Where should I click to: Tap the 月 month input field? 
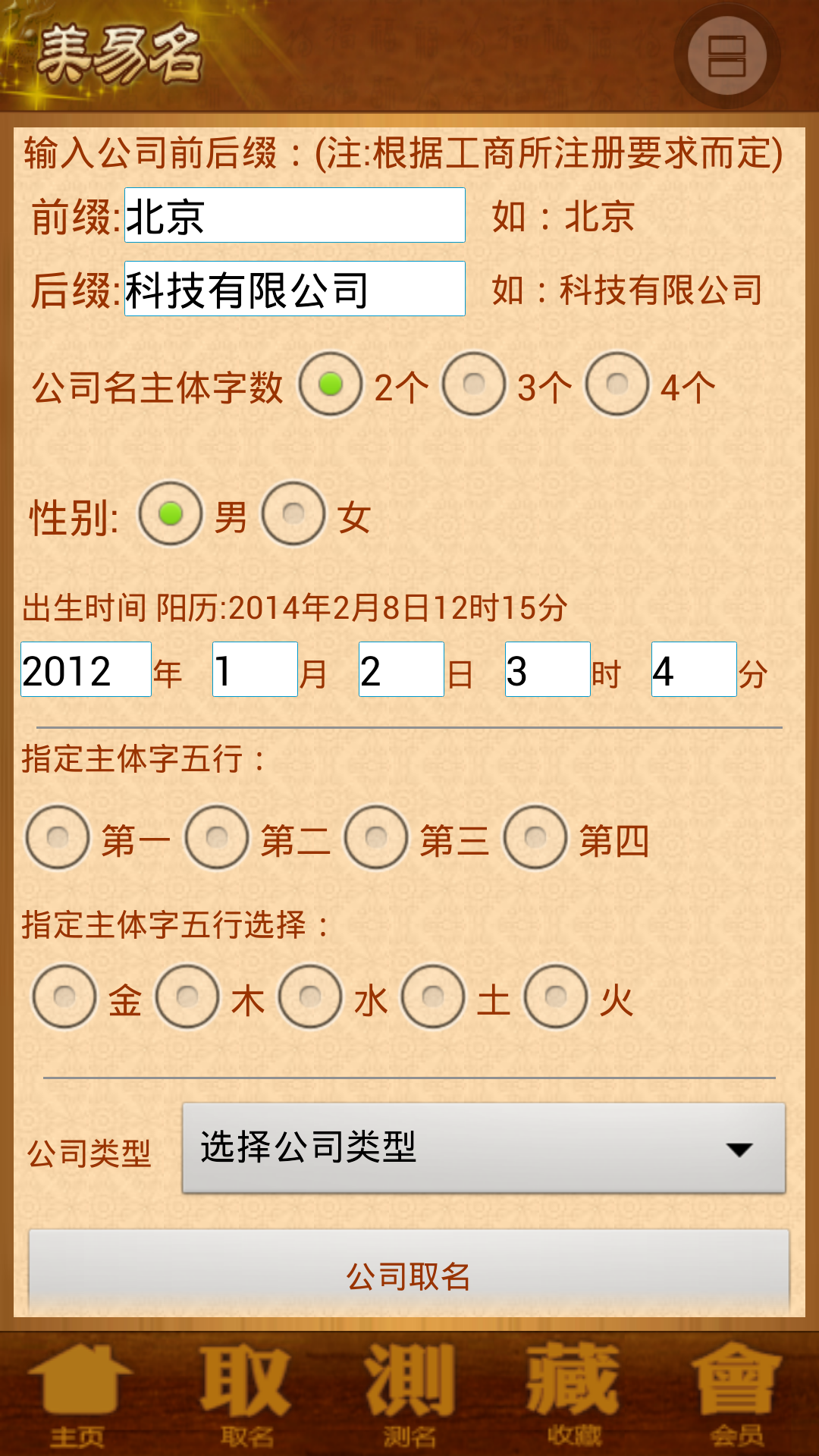tap(255, 670)
